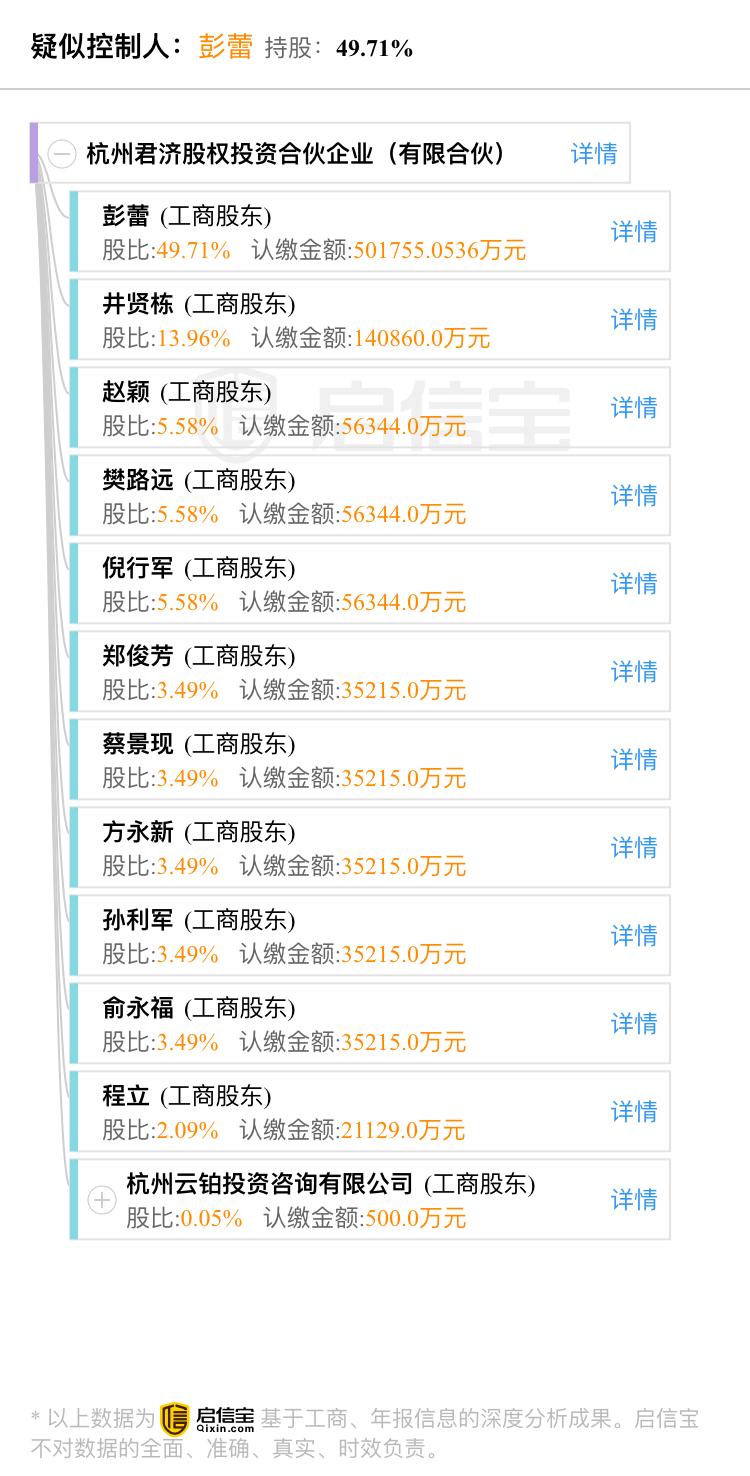Viewport: 750px width, 1476px height.
Task: Click the minus icon on the partnership node
Action: [62, 154]
